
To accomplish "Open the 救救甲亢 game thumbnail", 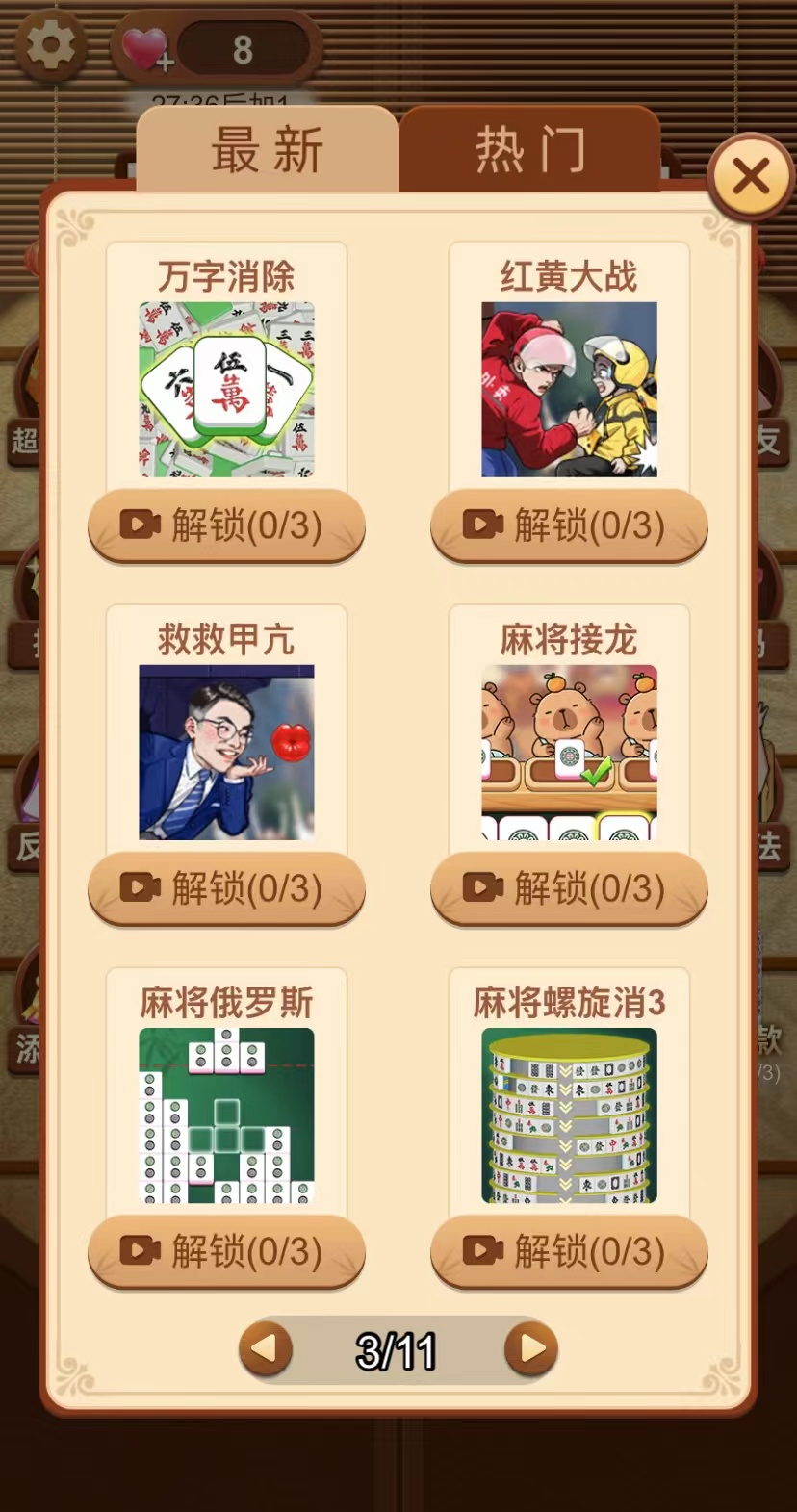I will pos(226,753).
